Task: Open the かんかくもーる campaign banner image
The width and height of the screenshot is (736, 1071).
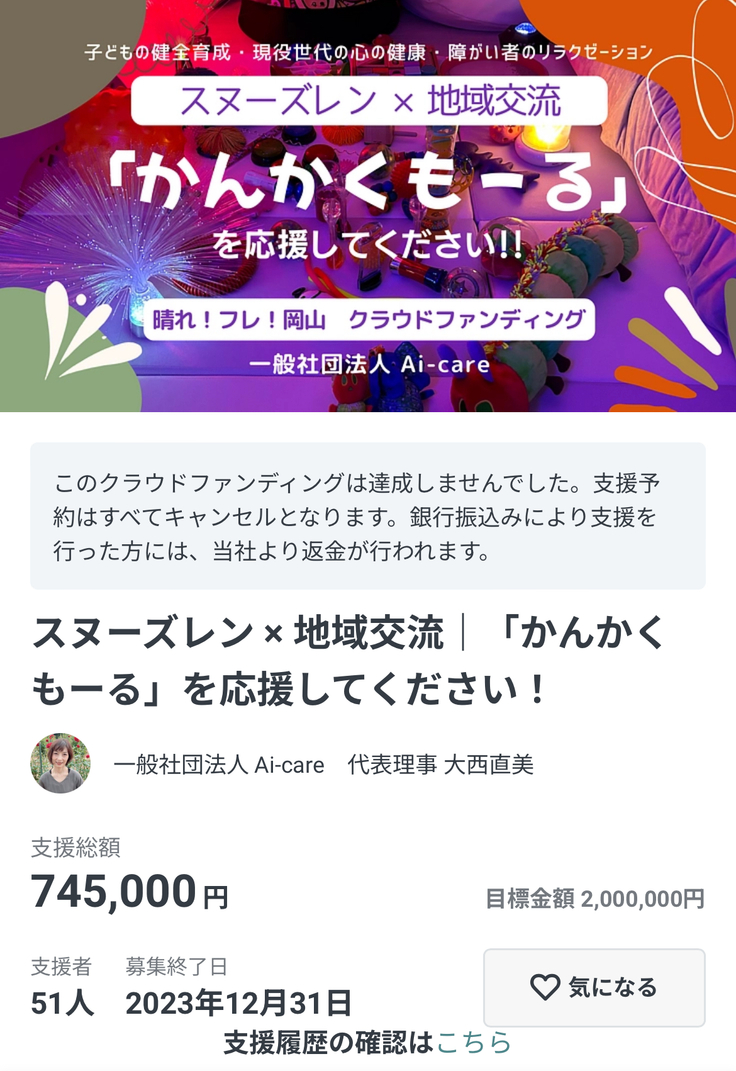Action: tap(368, 205)
